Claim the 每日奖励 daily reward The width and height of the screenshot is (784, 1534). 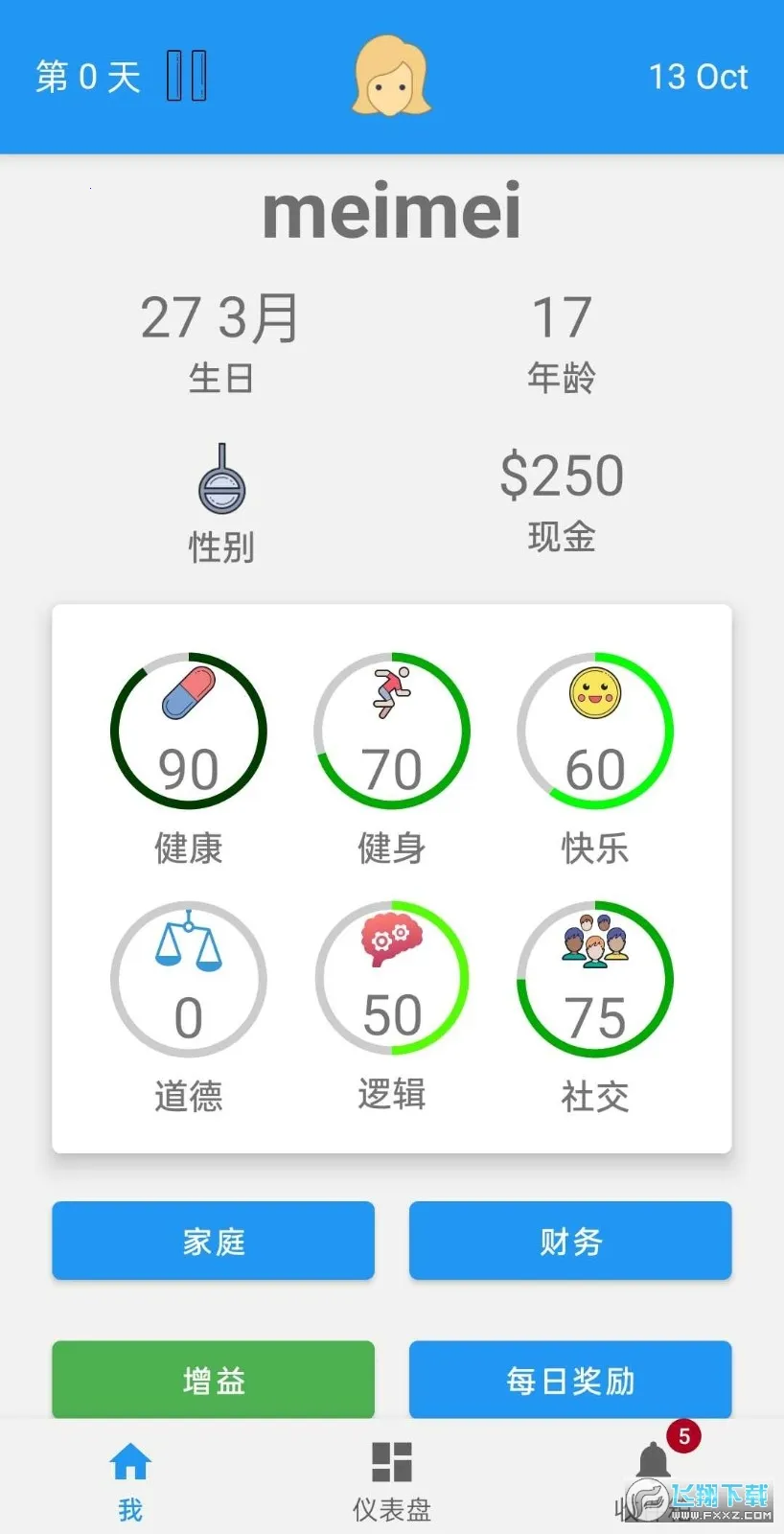(x=570, y=1380)
